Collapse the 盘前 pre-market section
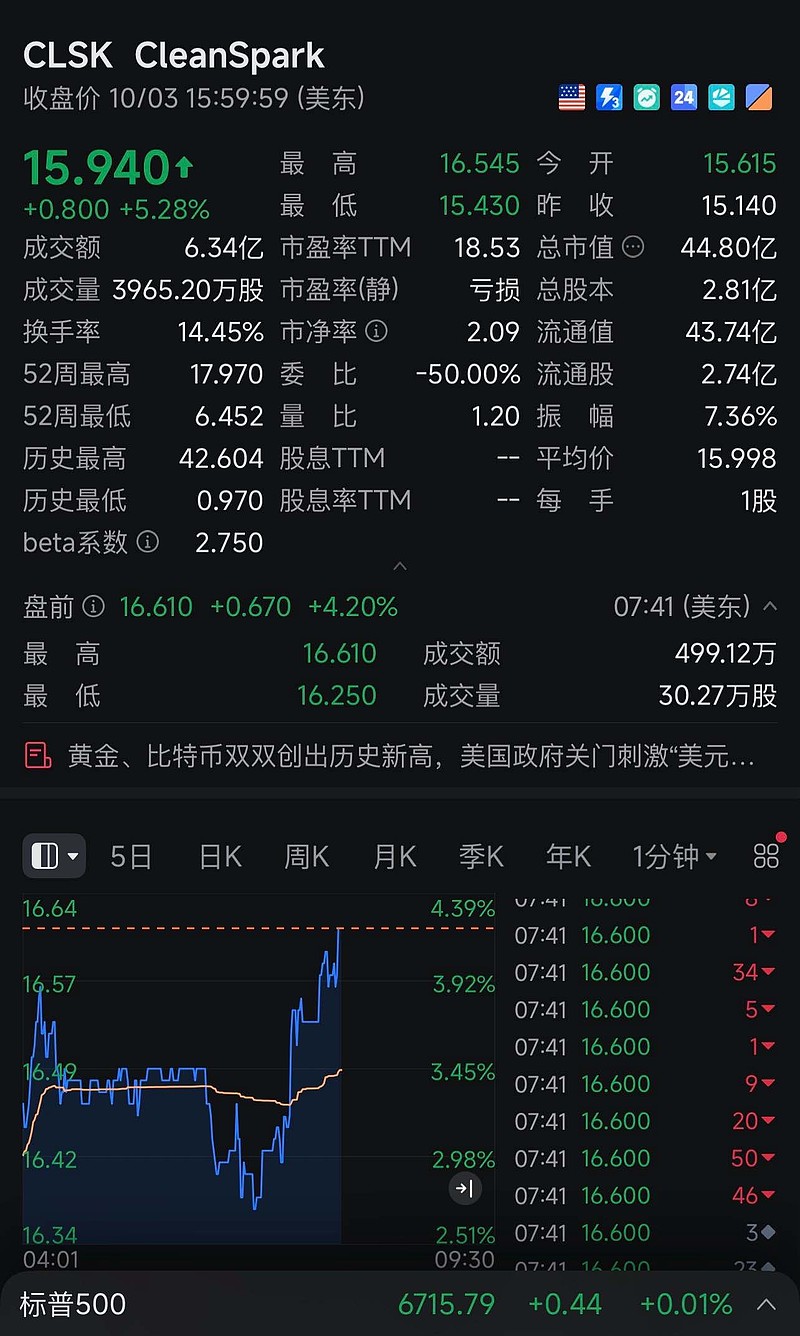This screenshot has height=1336, width=800. coord(770,606)
